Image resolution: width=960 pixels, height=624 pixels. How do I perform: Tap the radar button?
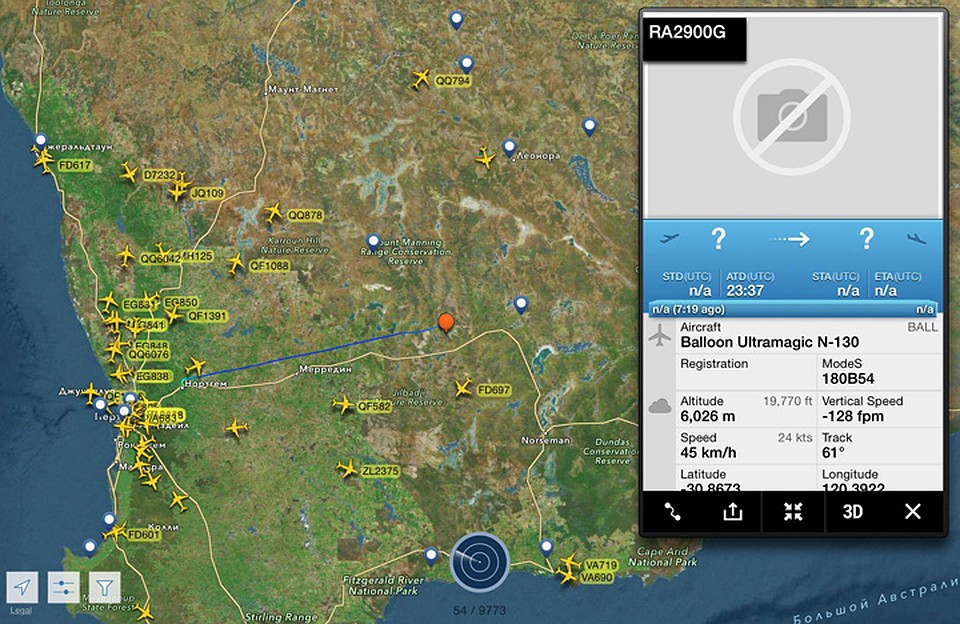[x=480, y=563]
